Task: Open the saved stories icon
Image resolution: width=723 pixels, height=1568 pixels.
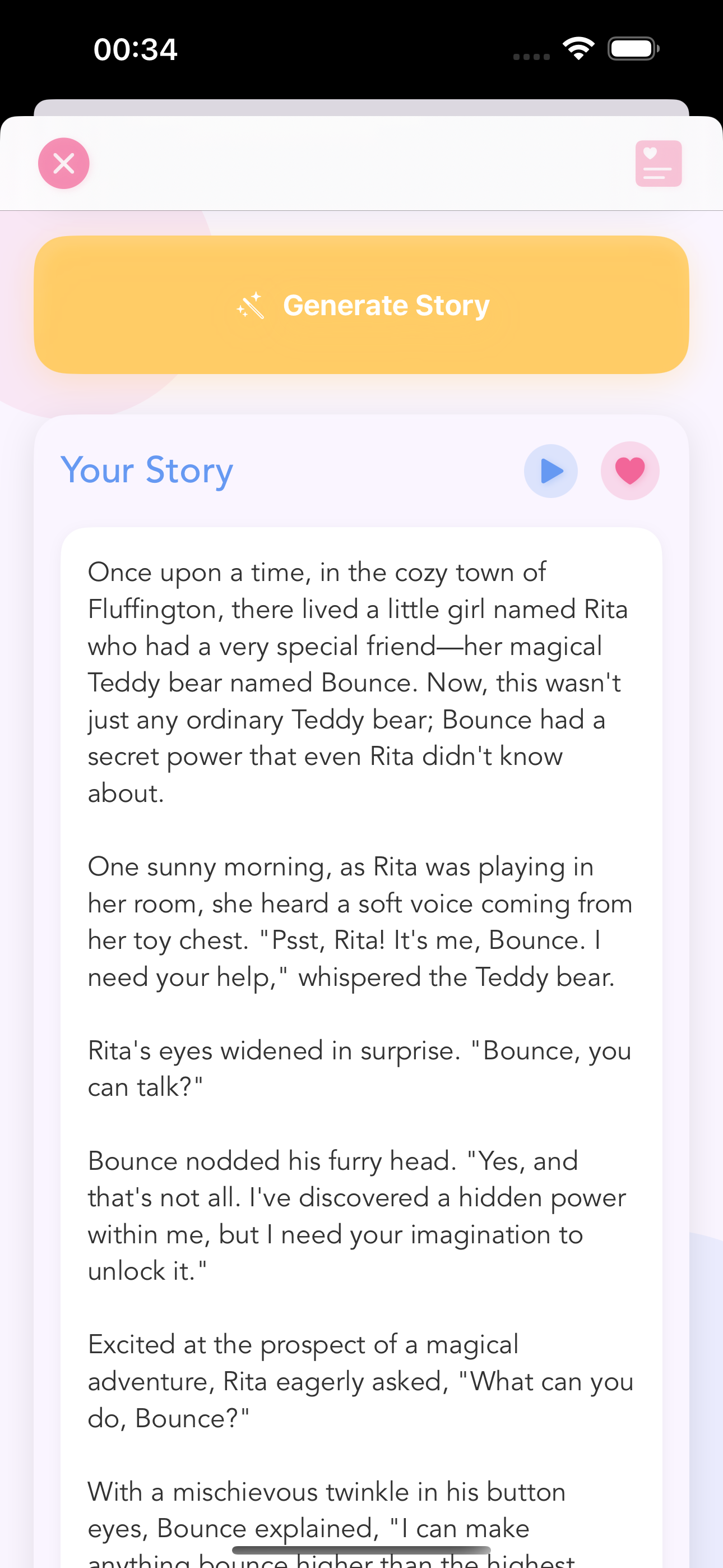Action: (659, 163)
